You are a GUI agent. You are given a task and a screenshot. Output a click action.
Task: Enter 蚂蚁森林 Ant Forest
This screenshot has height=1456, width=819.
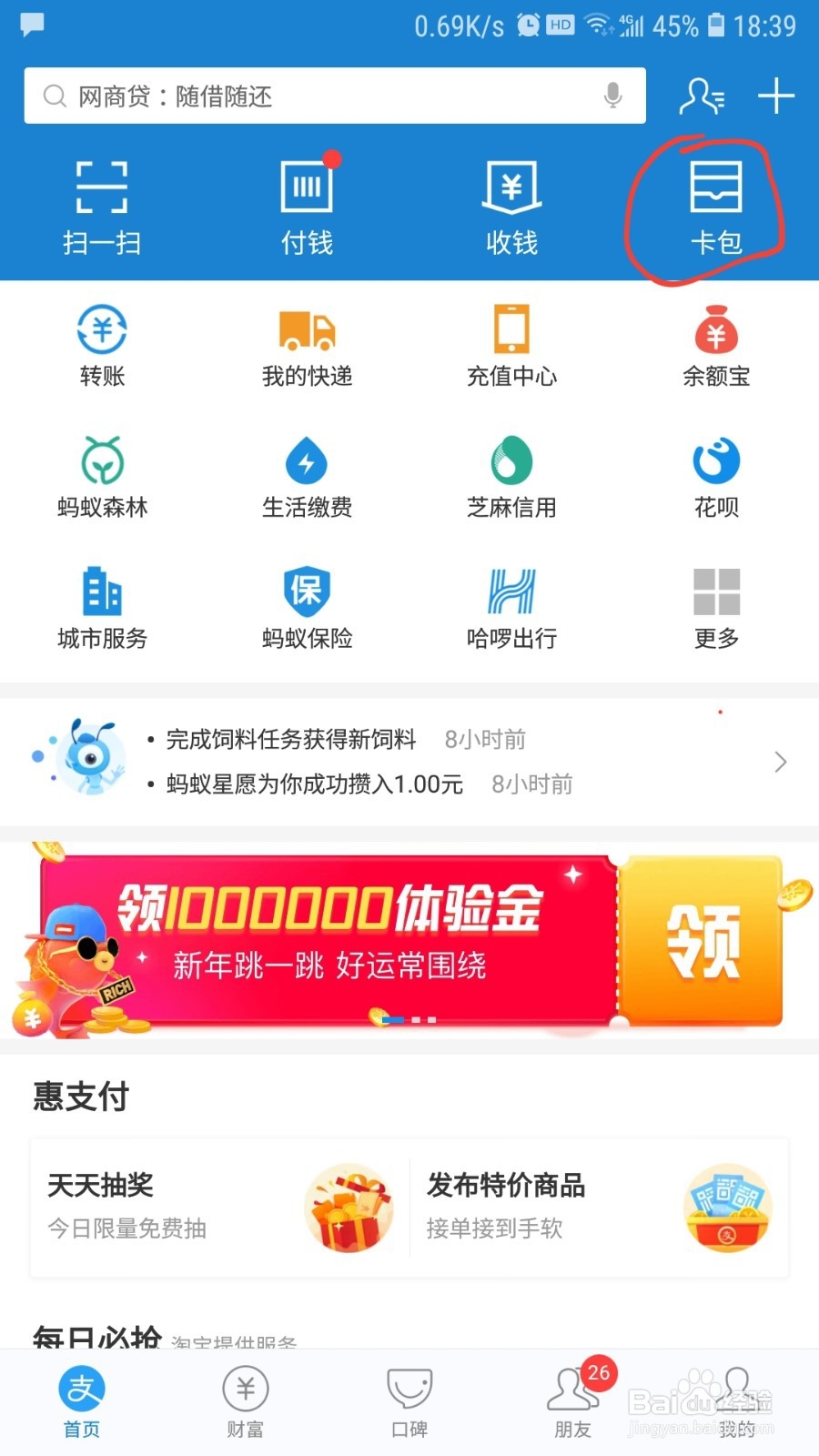tap(101, 478)
